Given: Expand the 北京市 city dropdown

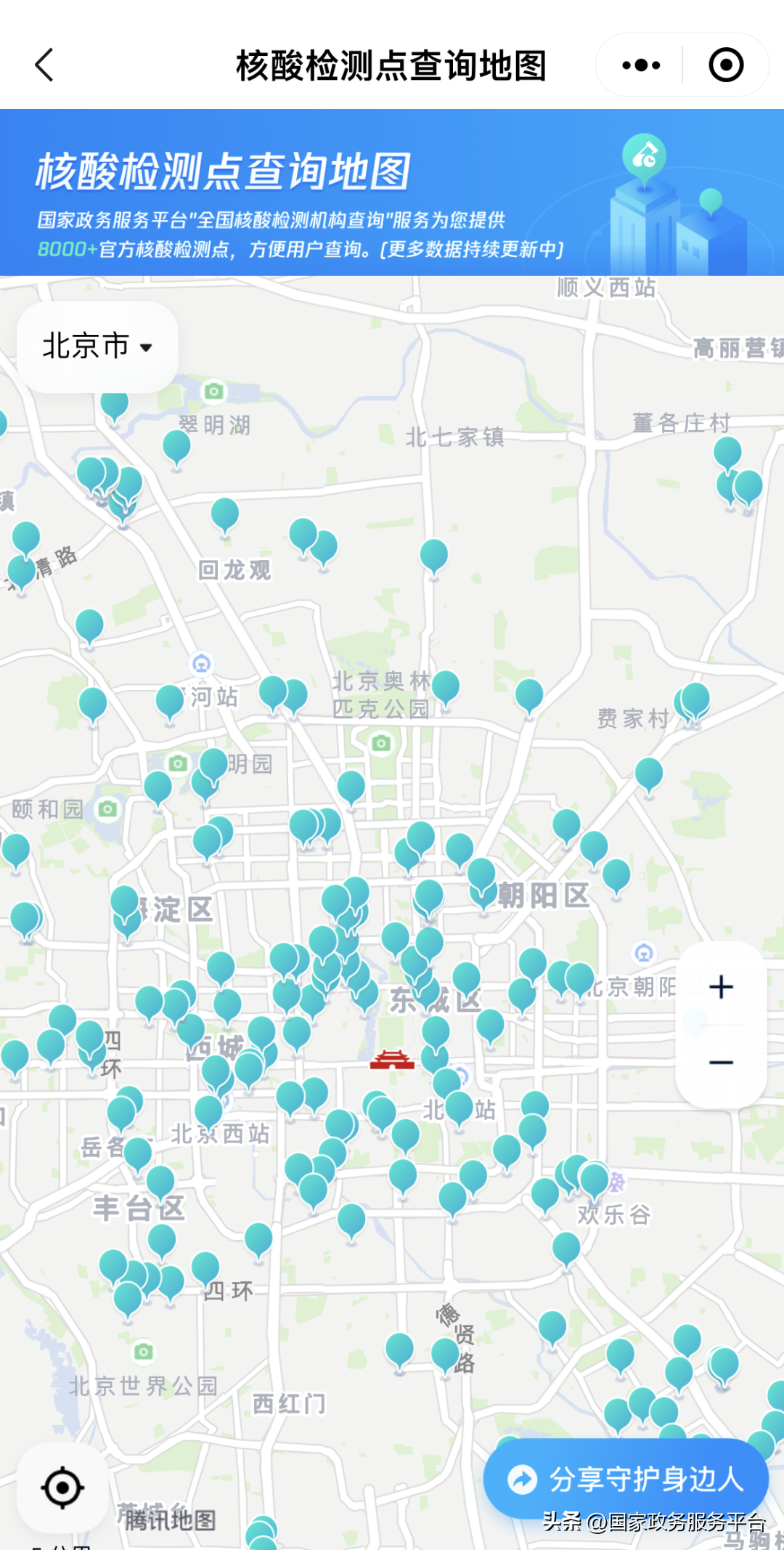Looking at the screenshot, I should (x=97, y=346).
